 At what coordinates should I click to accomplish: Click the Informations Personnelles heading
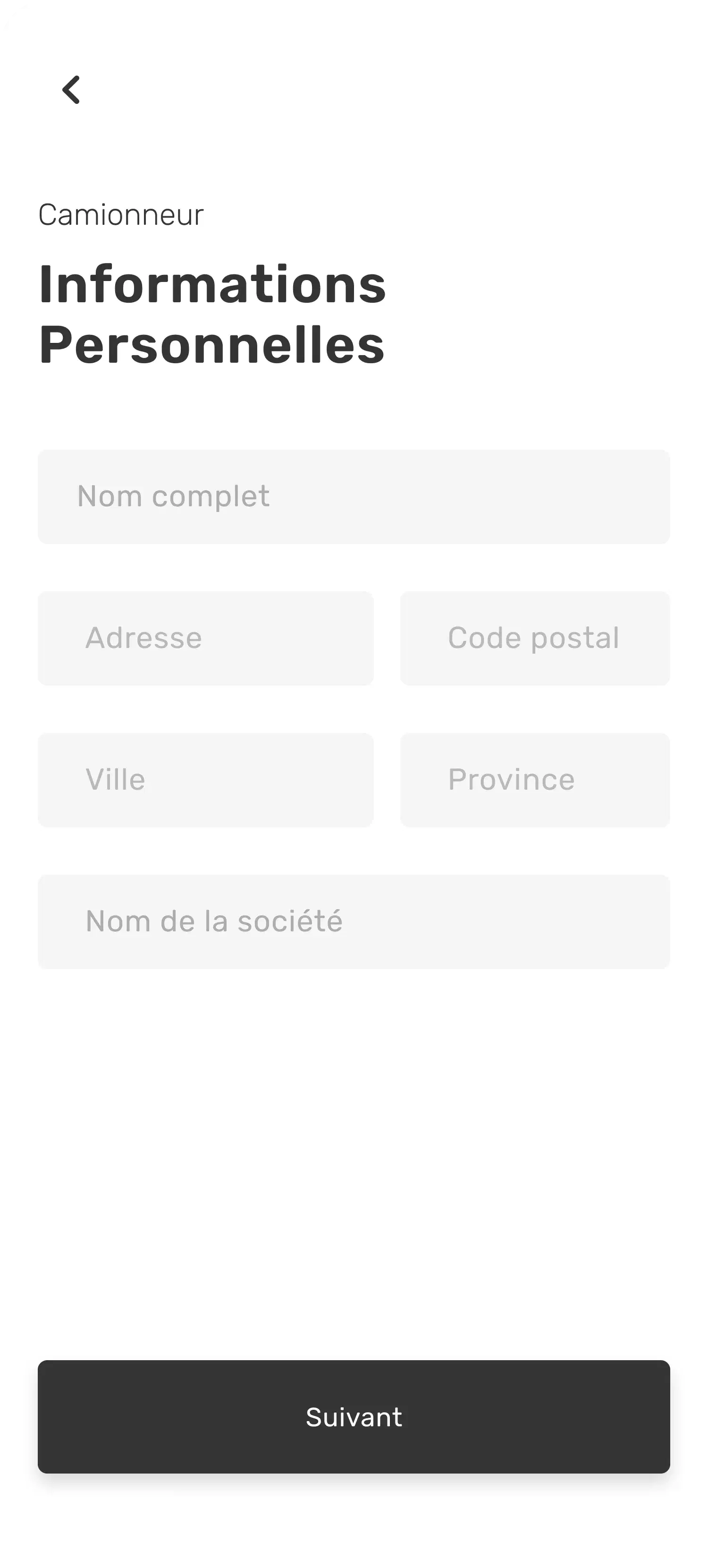point(211,314)
